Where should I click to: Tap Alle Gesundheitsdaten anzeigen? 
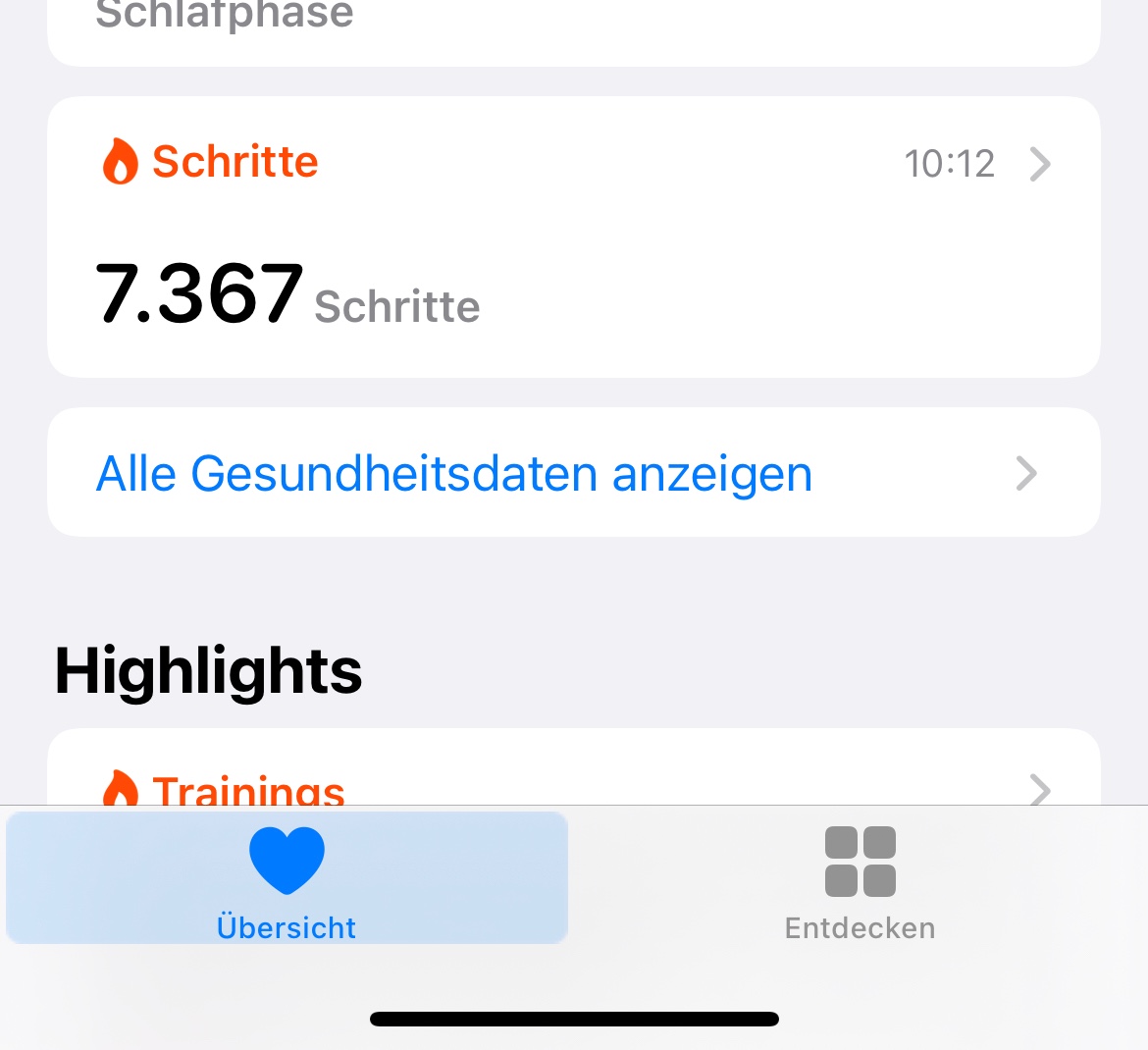(573, 473)
